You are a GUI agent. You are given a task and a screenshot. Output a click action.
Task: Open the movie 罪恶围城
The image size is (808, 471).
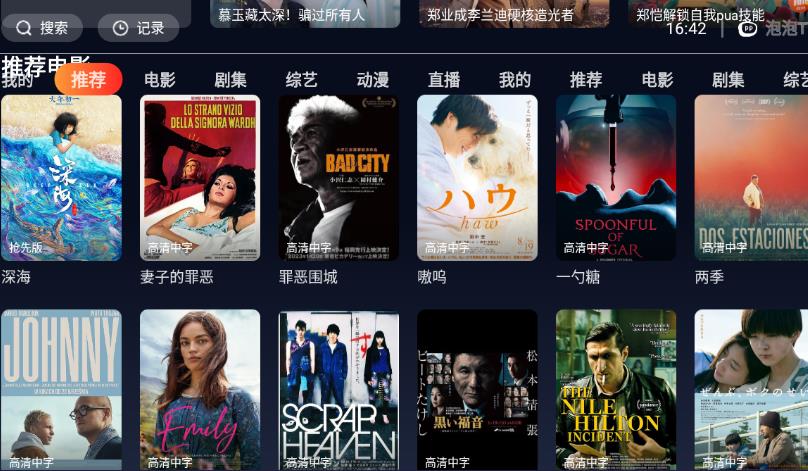point(338,178)
